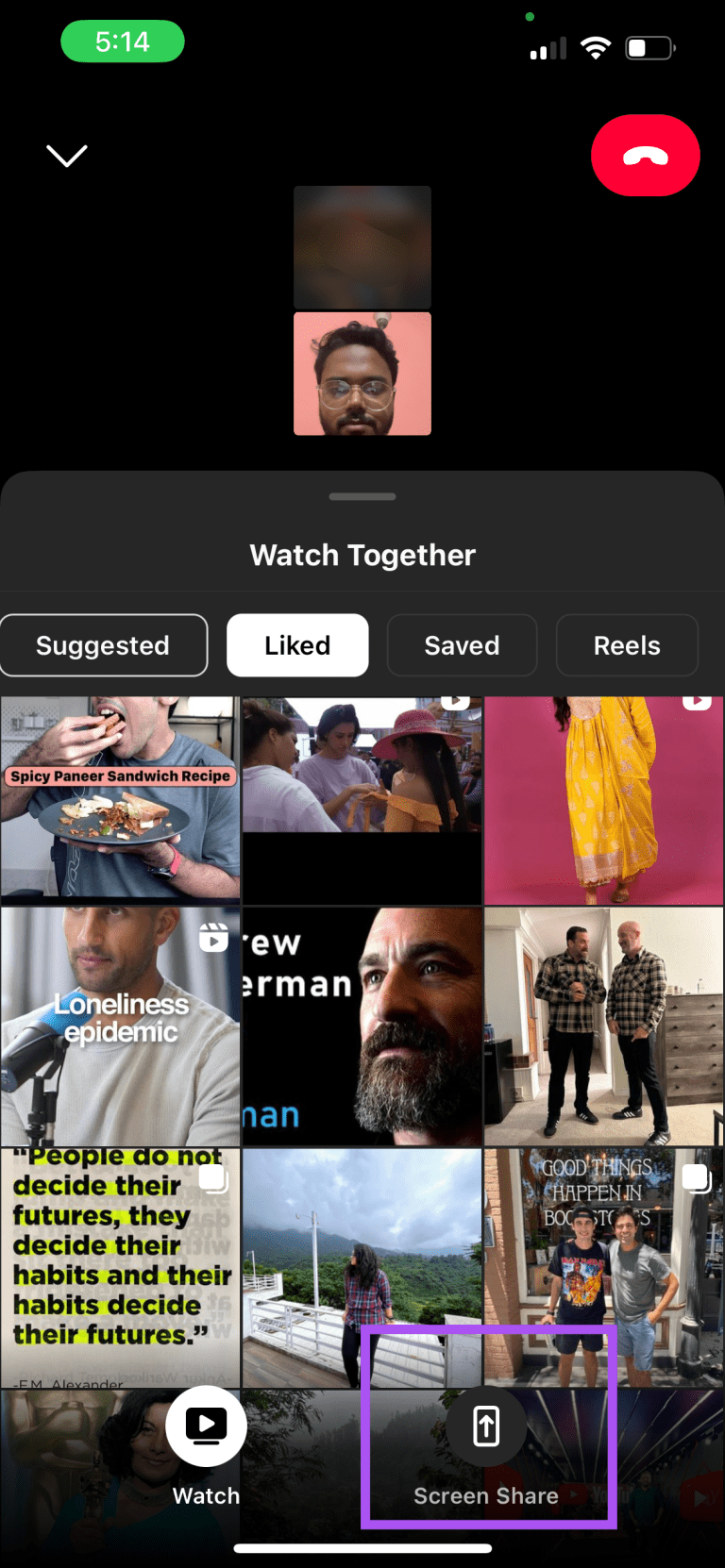
Task: Tap the green time pill in the status bar
Action: coord(122,42)
